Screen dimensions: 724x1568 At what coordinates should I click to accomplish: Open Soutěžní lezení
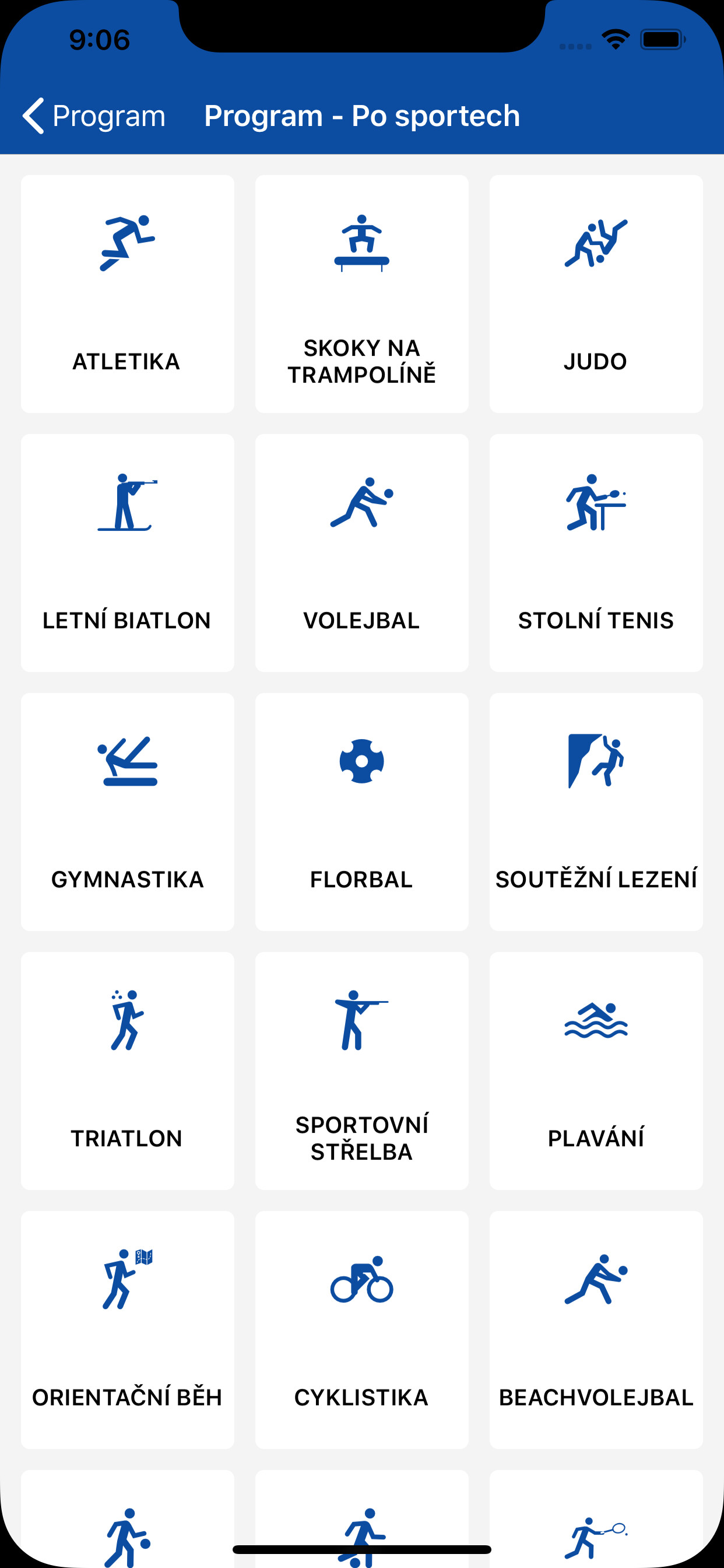click(596, 812)
